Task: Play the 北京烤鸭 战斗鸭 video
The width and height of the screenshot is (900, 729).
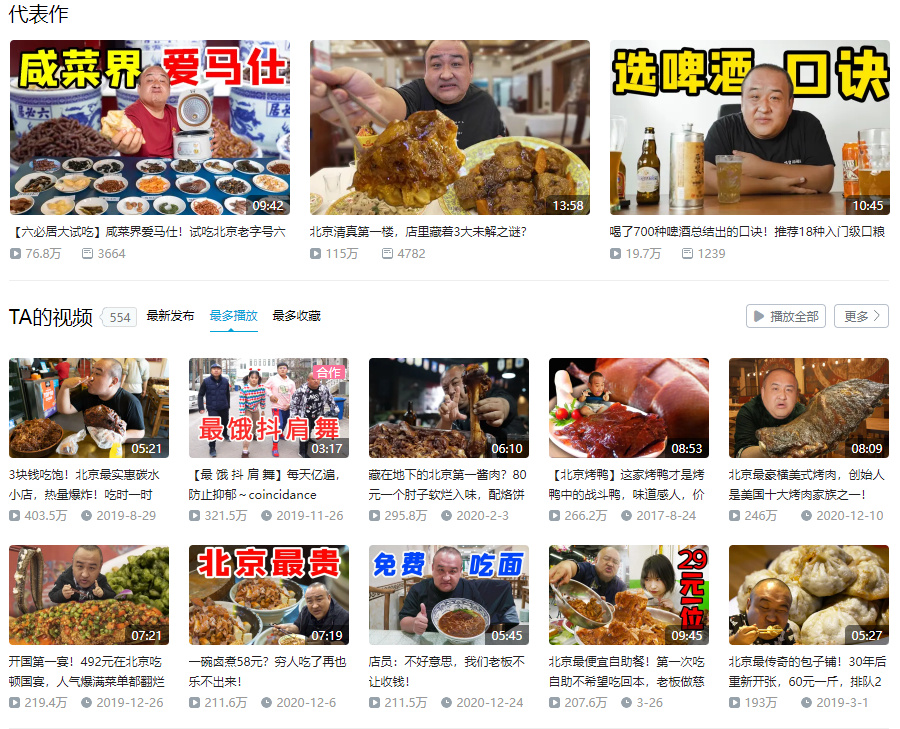Action: click(x=629, y=408)
